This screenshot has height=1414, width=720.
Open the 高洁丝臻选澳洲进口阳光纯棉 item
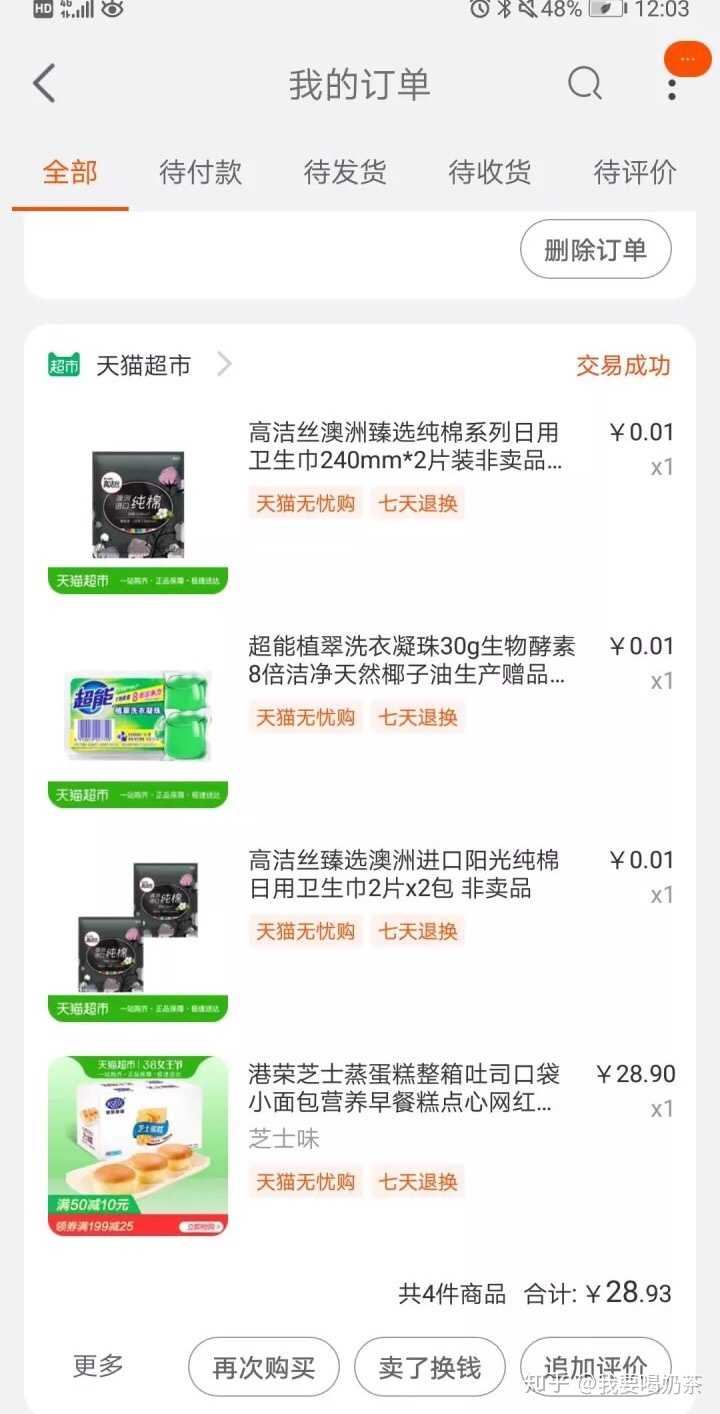tap(404, 874)
